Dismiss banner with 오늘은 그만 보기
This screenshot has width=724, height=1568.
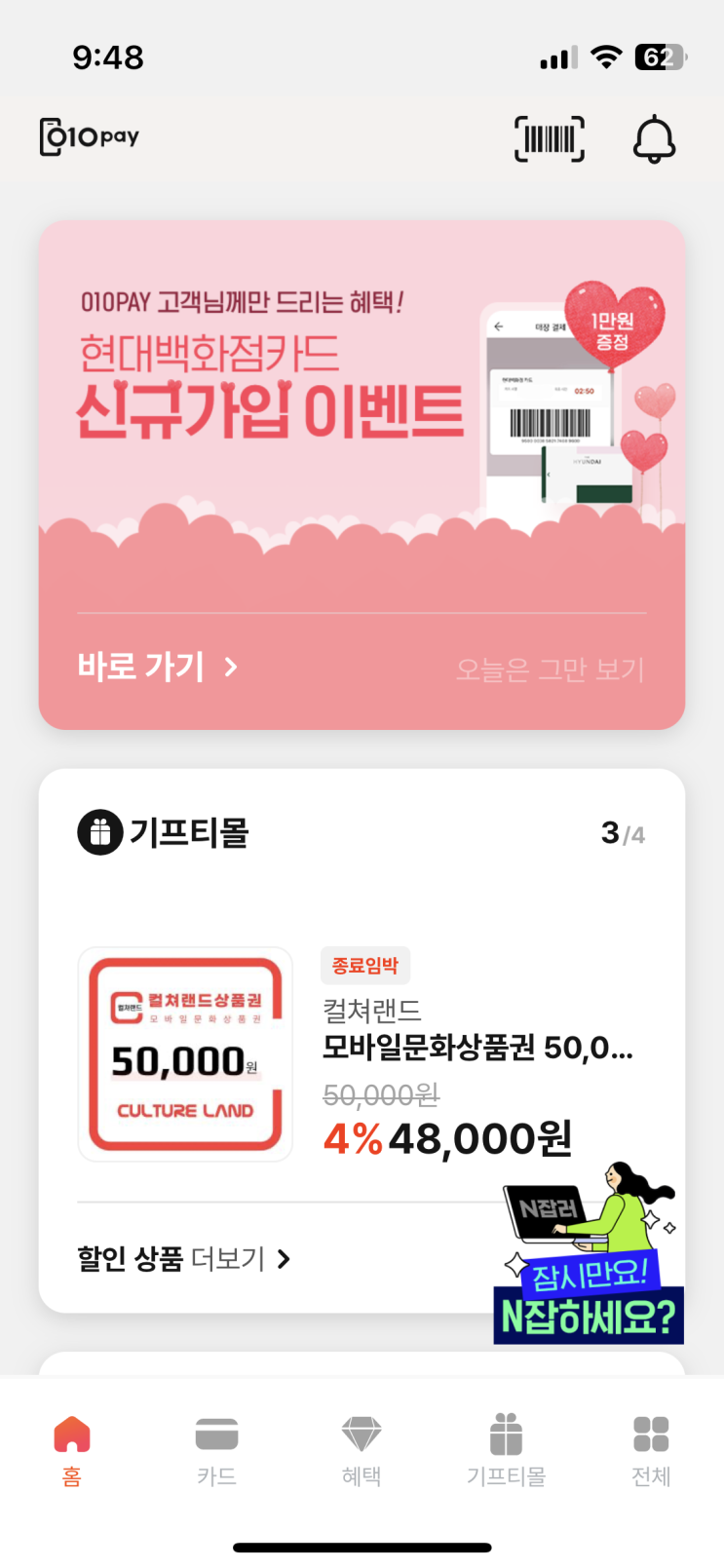click(x=552, y=668)
